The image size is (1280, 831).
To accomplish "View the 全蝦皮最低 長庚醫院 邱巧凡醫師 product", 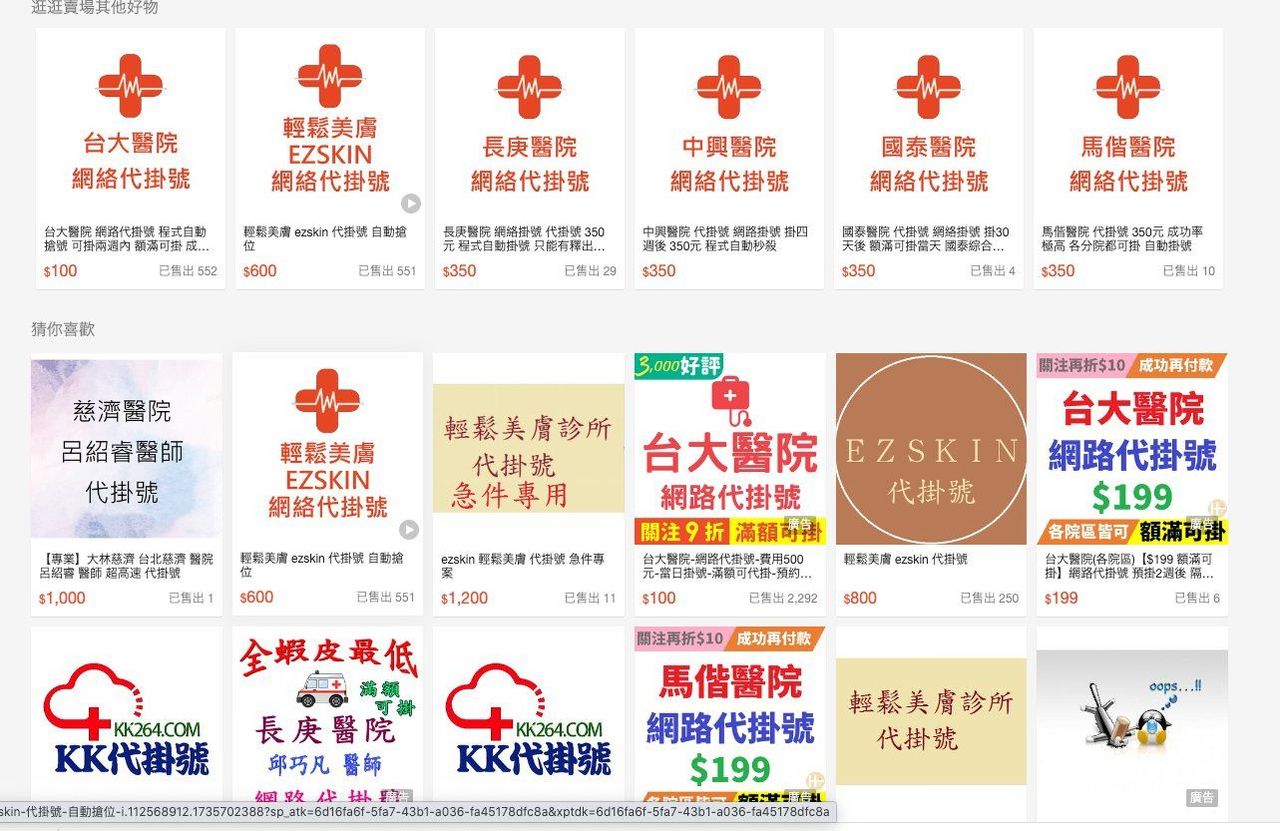I will tap(328, 715).
